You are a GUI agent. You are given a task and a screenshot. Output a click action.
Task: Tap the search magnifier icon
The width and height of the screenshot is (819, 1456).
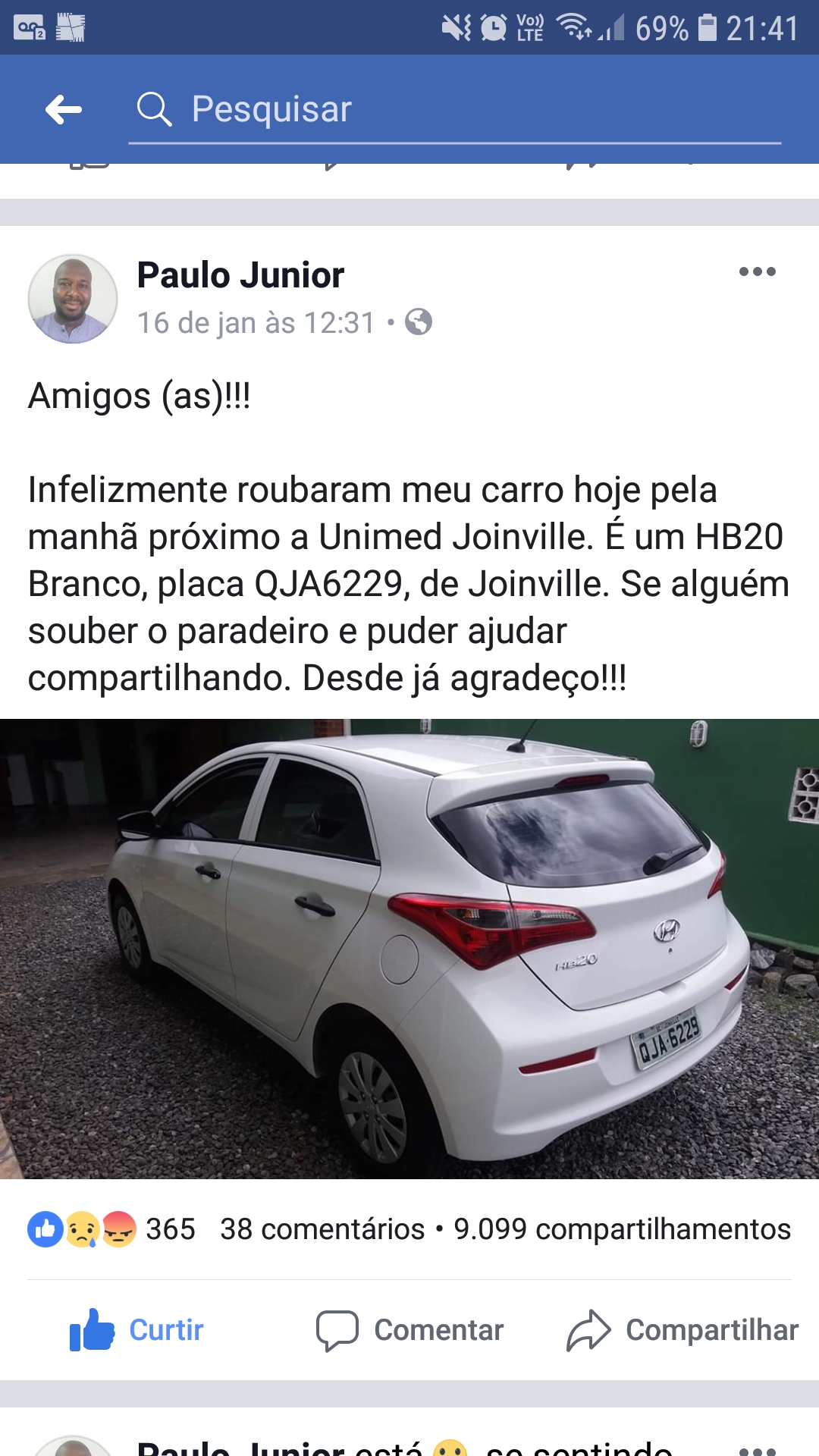click(155, 108)
